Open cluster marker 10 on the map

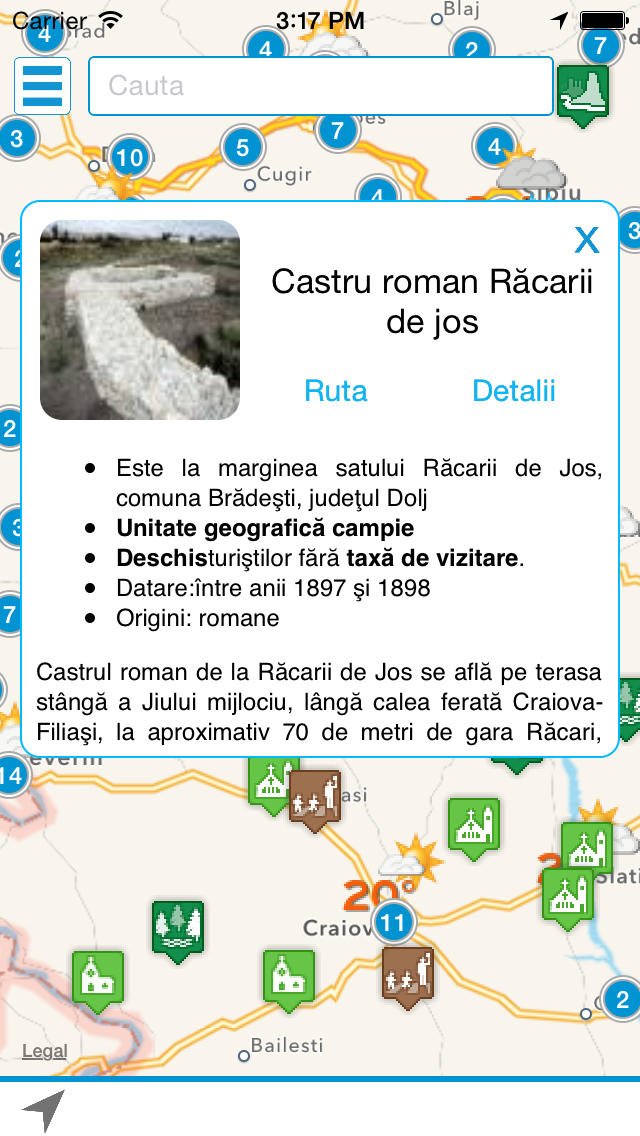(x=129, y=158)
